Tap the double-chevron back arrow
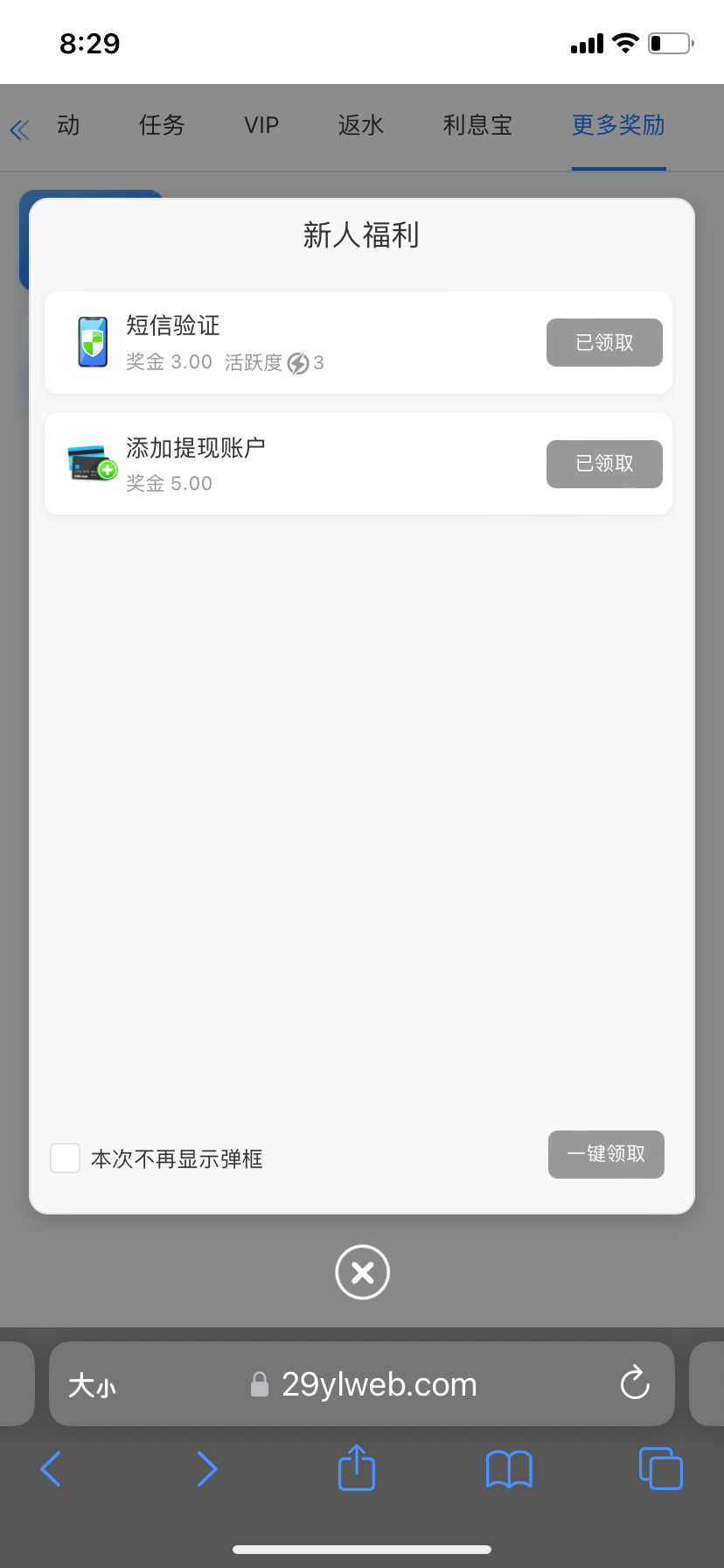Image resolution: width=724 pixels, height=1568 pixels. point(20,130)
